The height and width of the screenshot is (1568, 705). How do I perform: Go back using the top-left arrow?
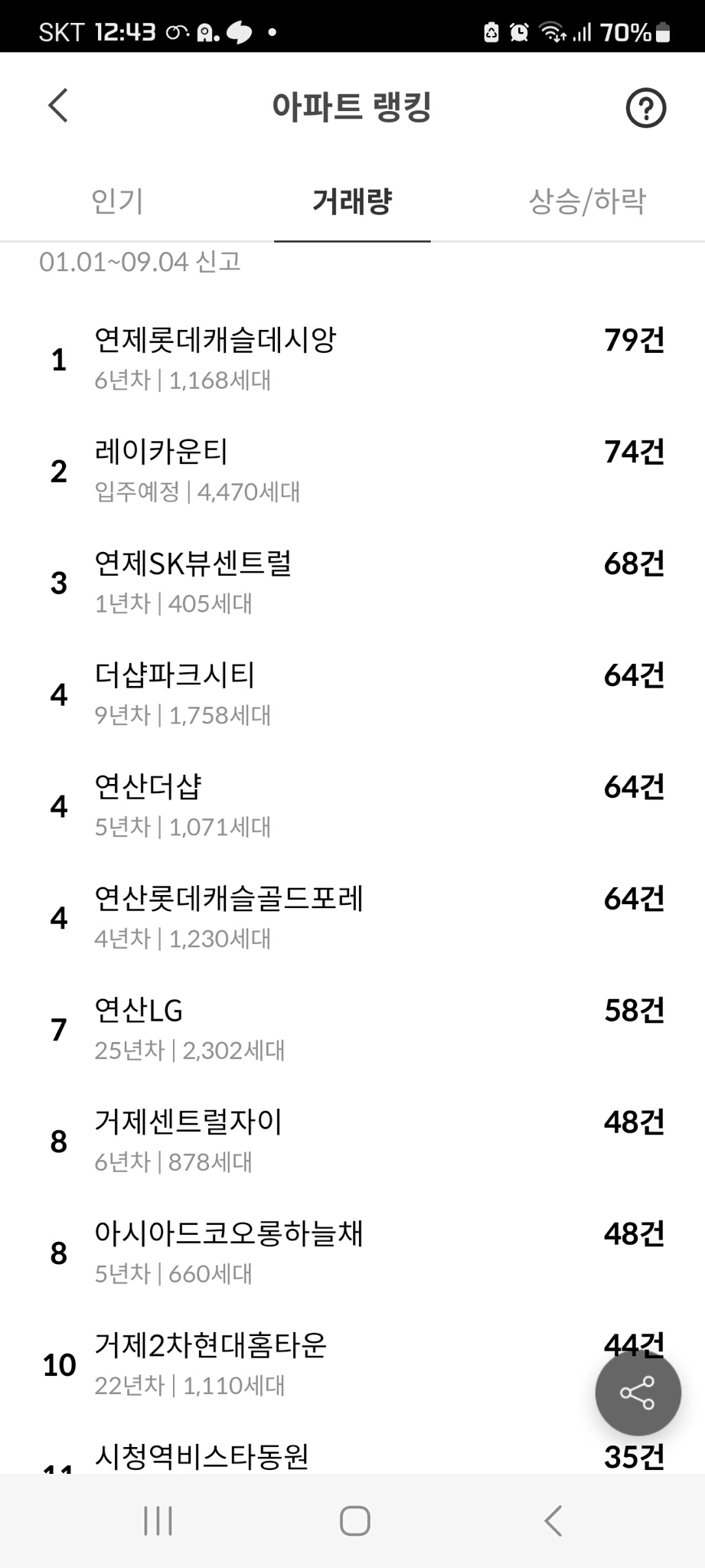(58, 106)
